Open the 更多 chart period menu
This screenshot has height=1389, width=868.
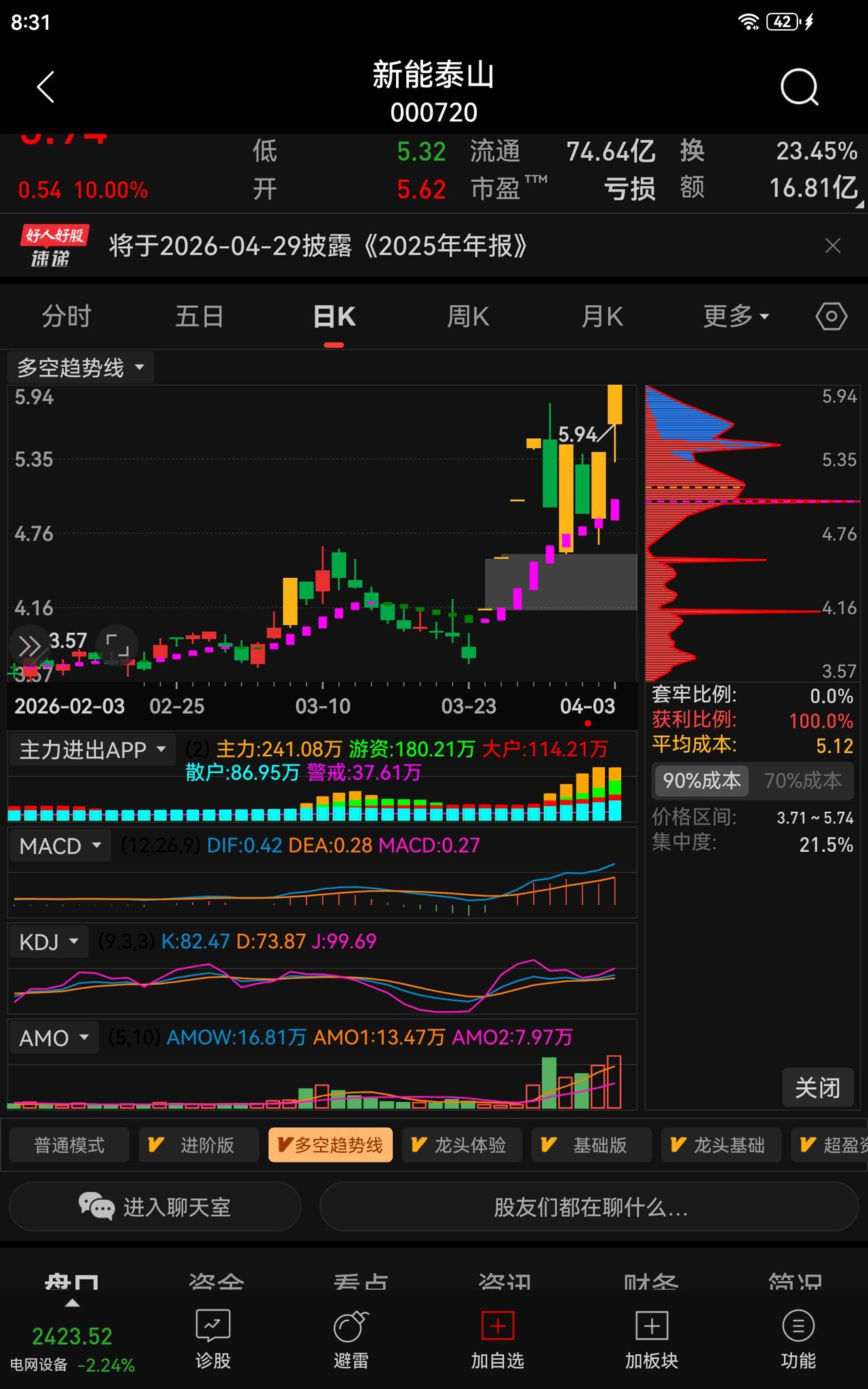click(736, 315)
